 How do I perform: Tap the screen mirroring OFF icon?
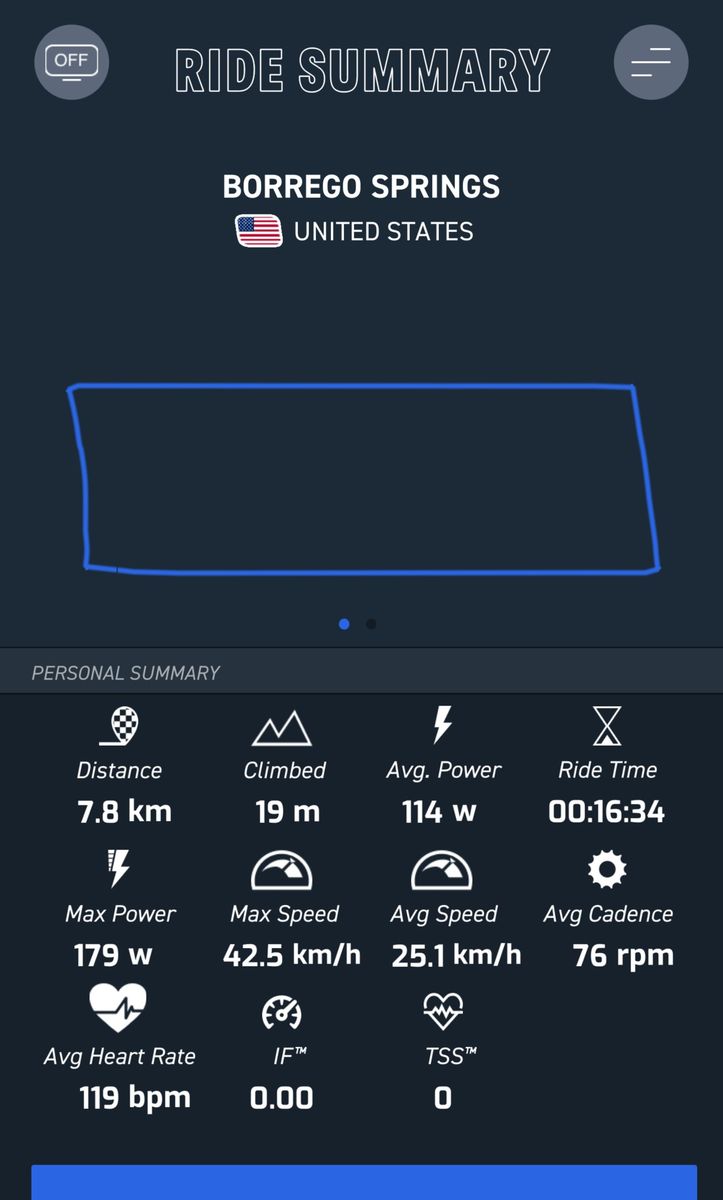[71, 62]
